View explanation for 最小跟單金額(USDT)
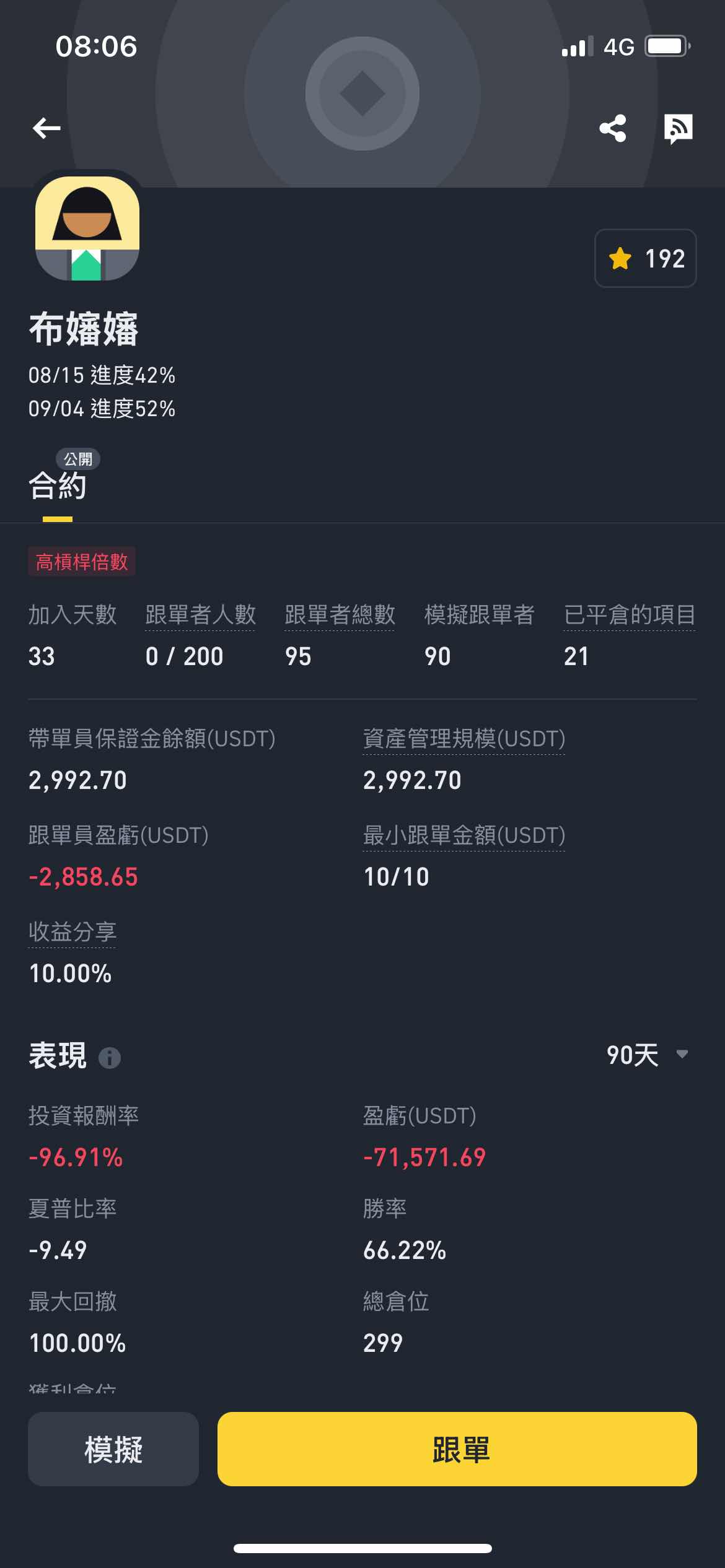725x1568 pixels. point(464,835)
